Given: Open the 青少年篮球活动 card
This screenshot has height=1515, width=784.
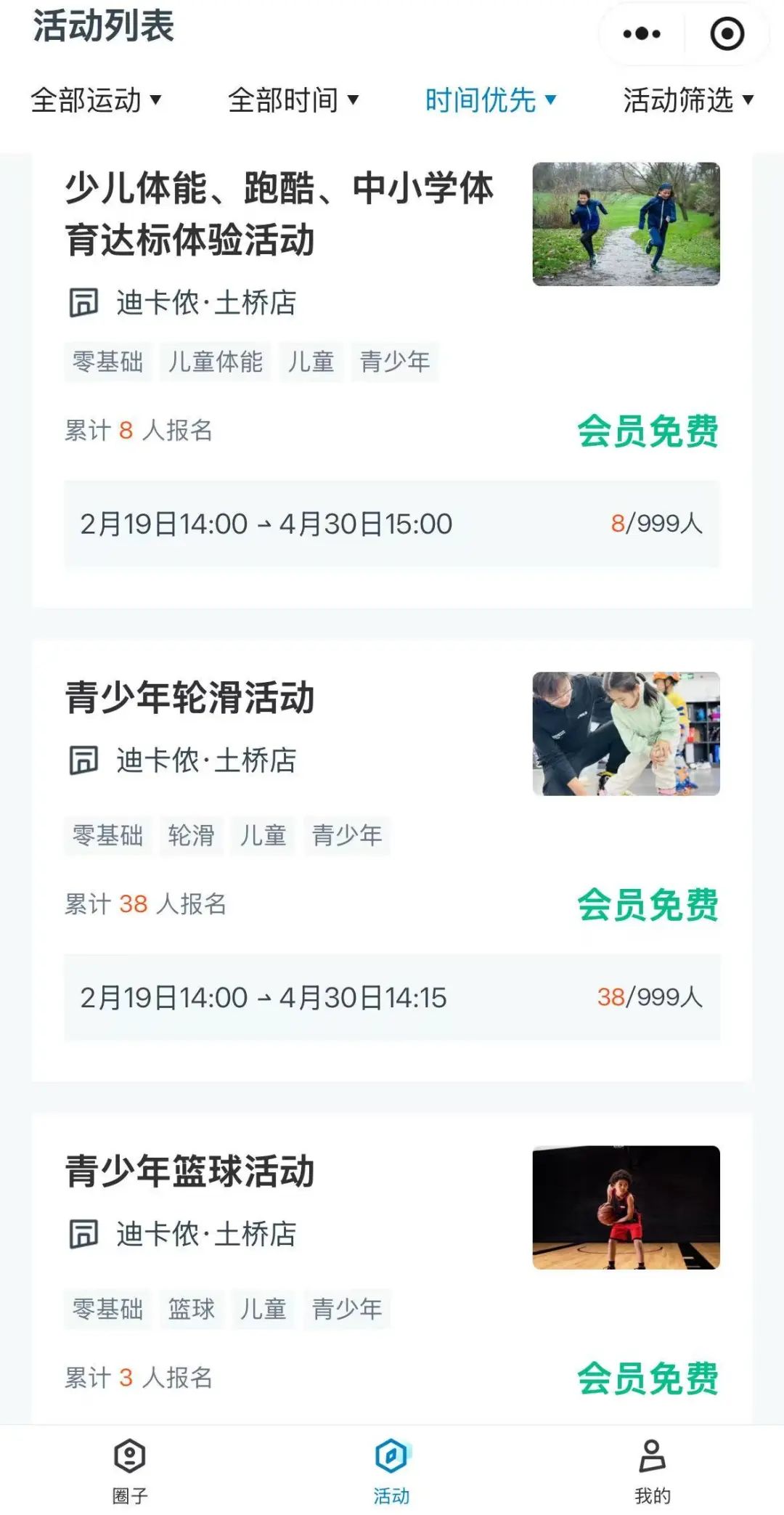Looking at the screenshot, I should 190,1171.
